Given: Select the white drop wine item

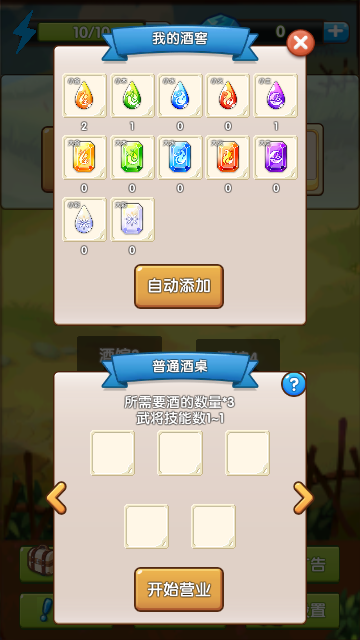Looking at the screenshot, I should [x=84, y=220].
